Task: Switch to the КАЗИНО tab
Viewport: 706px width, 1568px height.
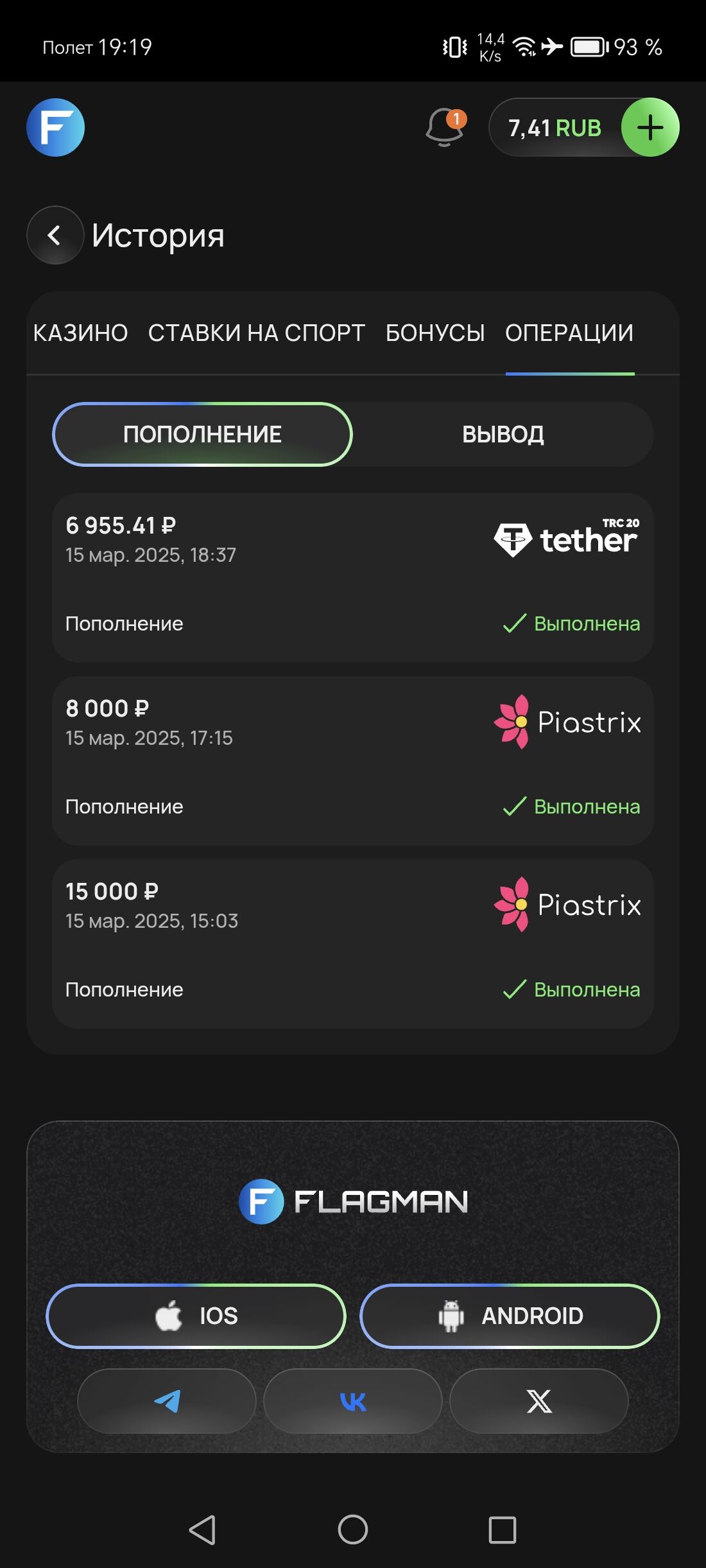Action: 81,333
